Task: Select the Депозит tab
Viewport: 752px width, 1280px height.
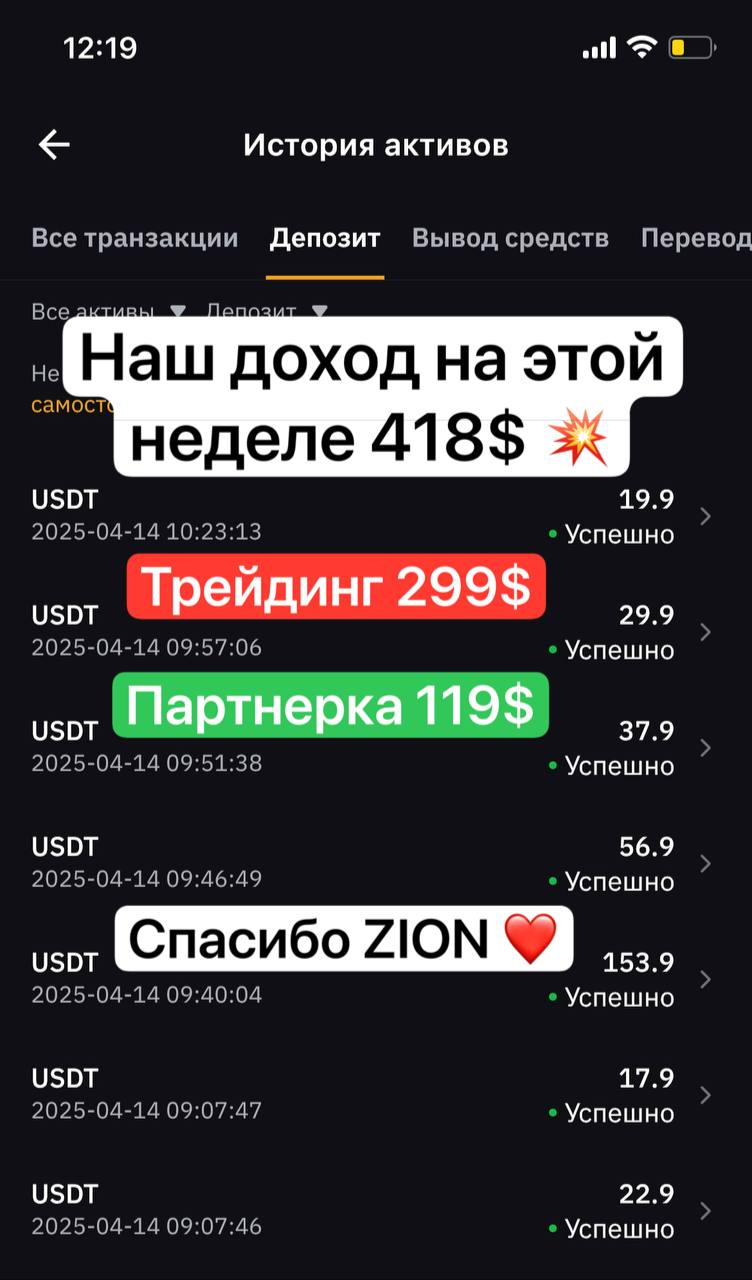Action: (325, 238)
